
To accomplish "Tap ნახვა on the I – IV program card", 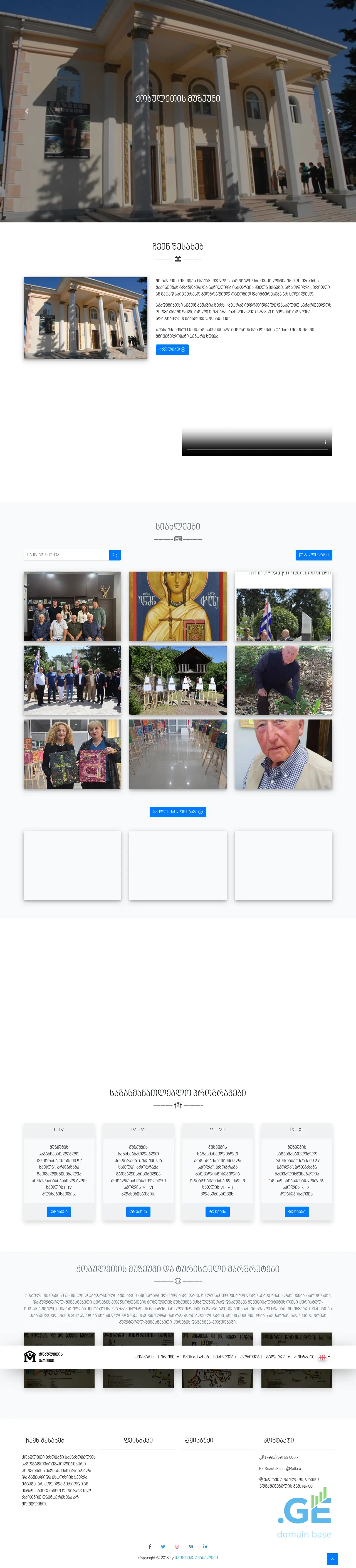I will (59, 1211).
